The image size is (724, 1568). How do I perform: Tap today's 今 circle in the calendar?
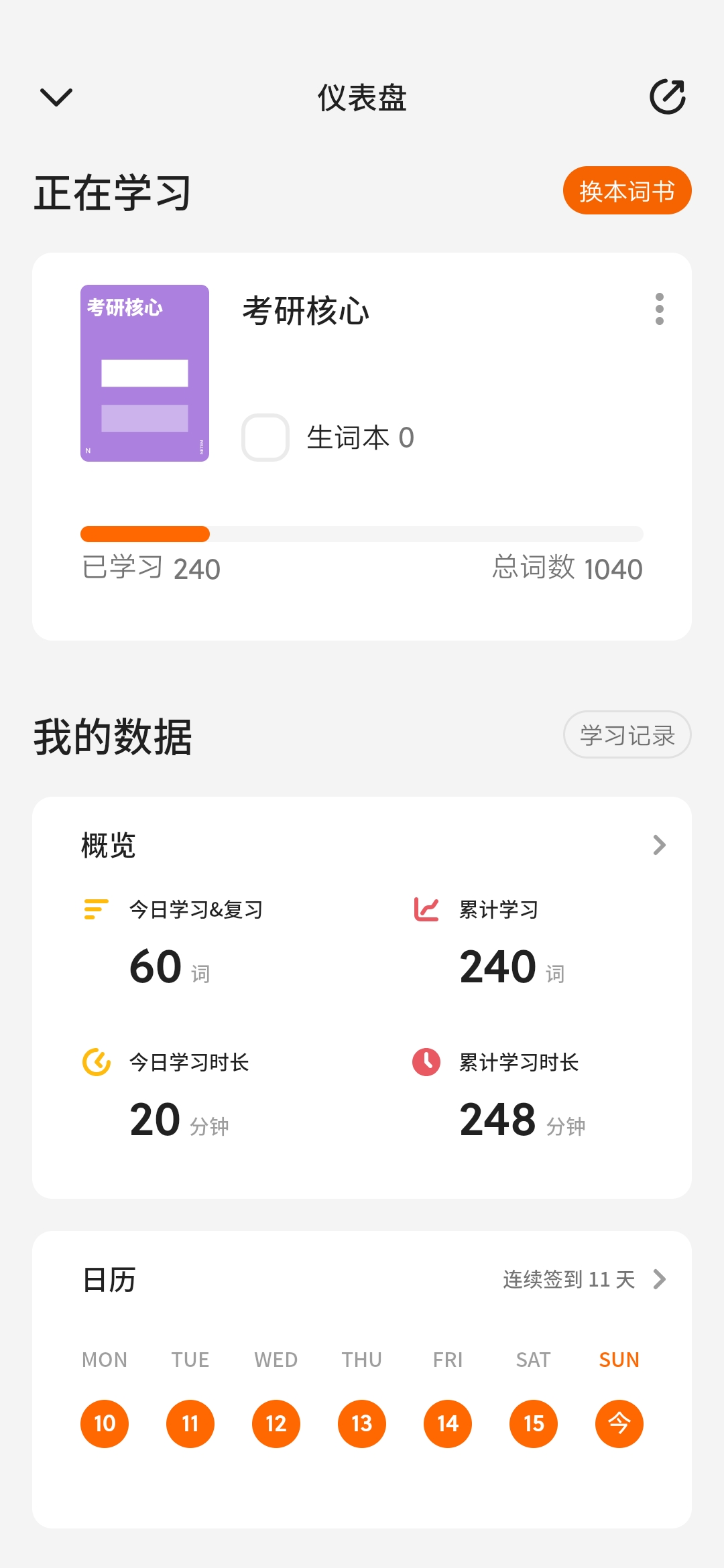pos(619,1424)
